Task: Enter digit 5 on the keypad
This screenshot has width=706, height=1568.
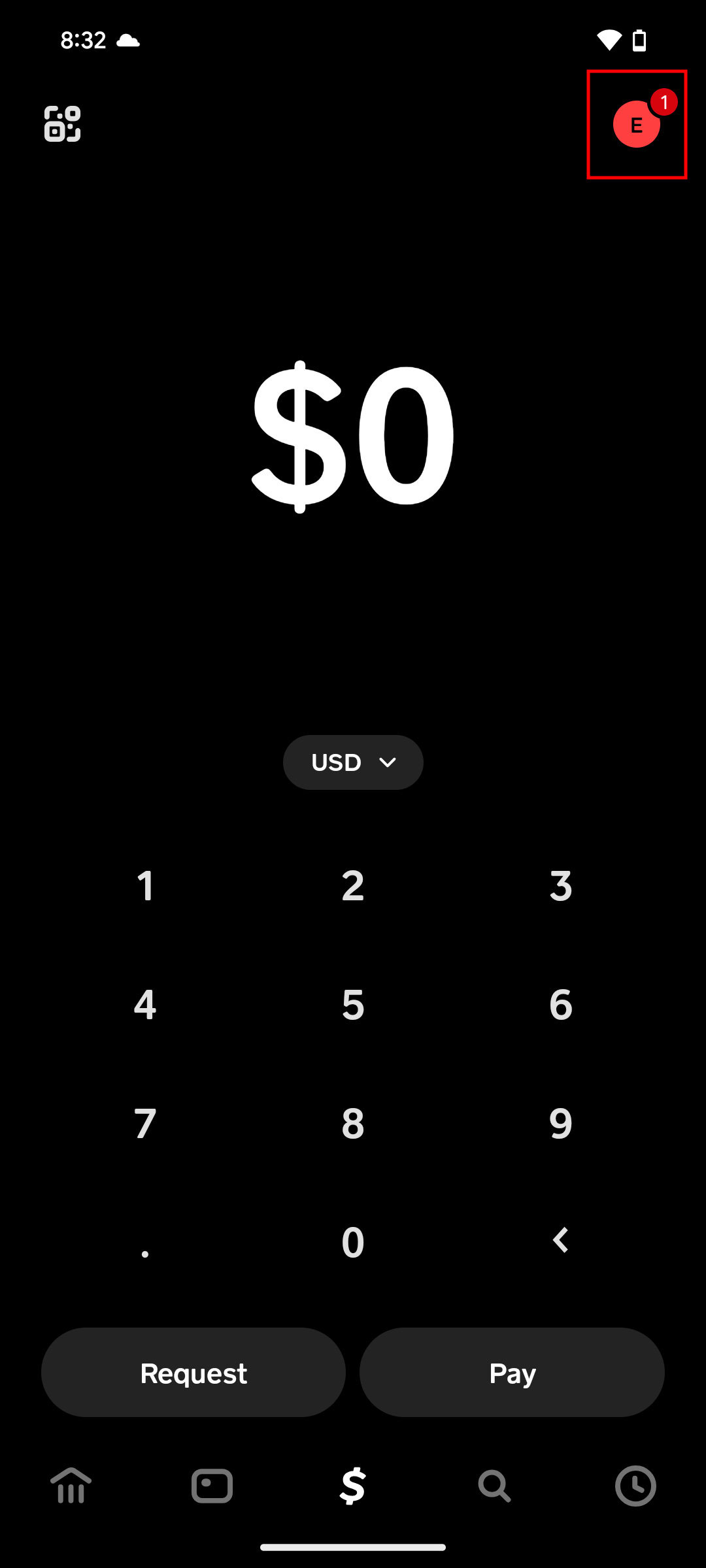Action: [x=353, y=1005]
